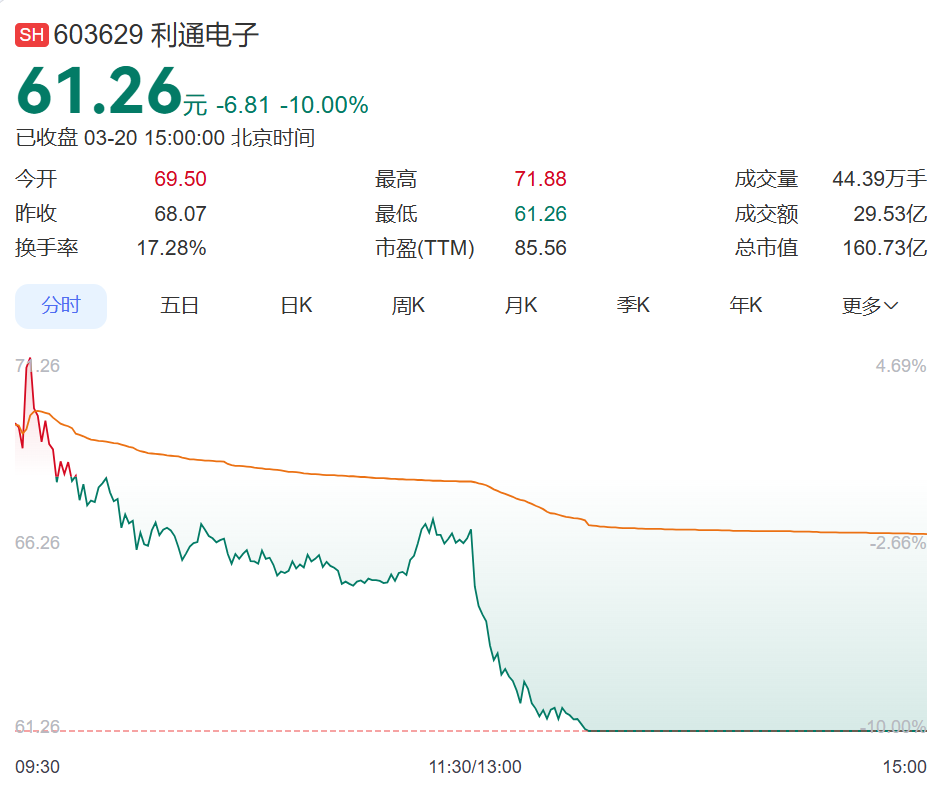Select the 五日 chart tab
The image size is (930, 786).
pos(179,306)
